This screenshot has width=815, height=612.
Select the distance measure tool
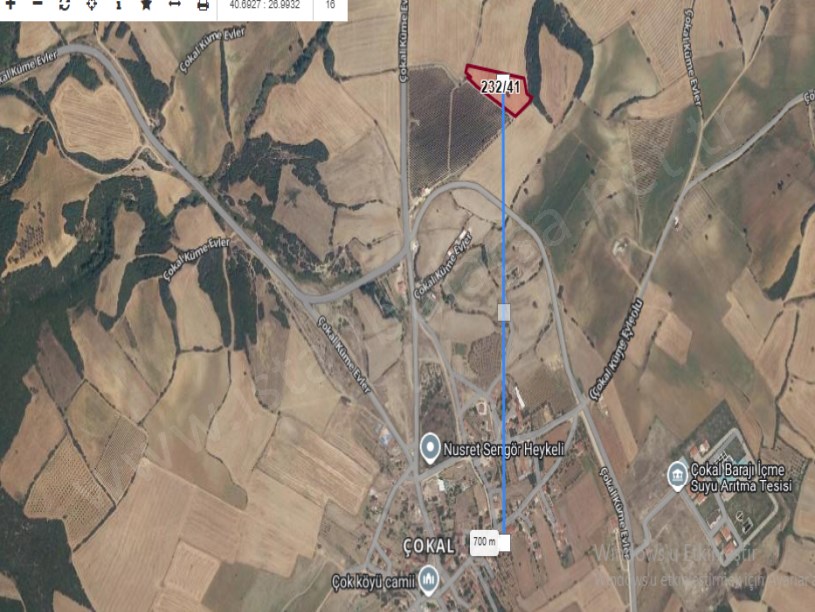[x=174, y=5]
